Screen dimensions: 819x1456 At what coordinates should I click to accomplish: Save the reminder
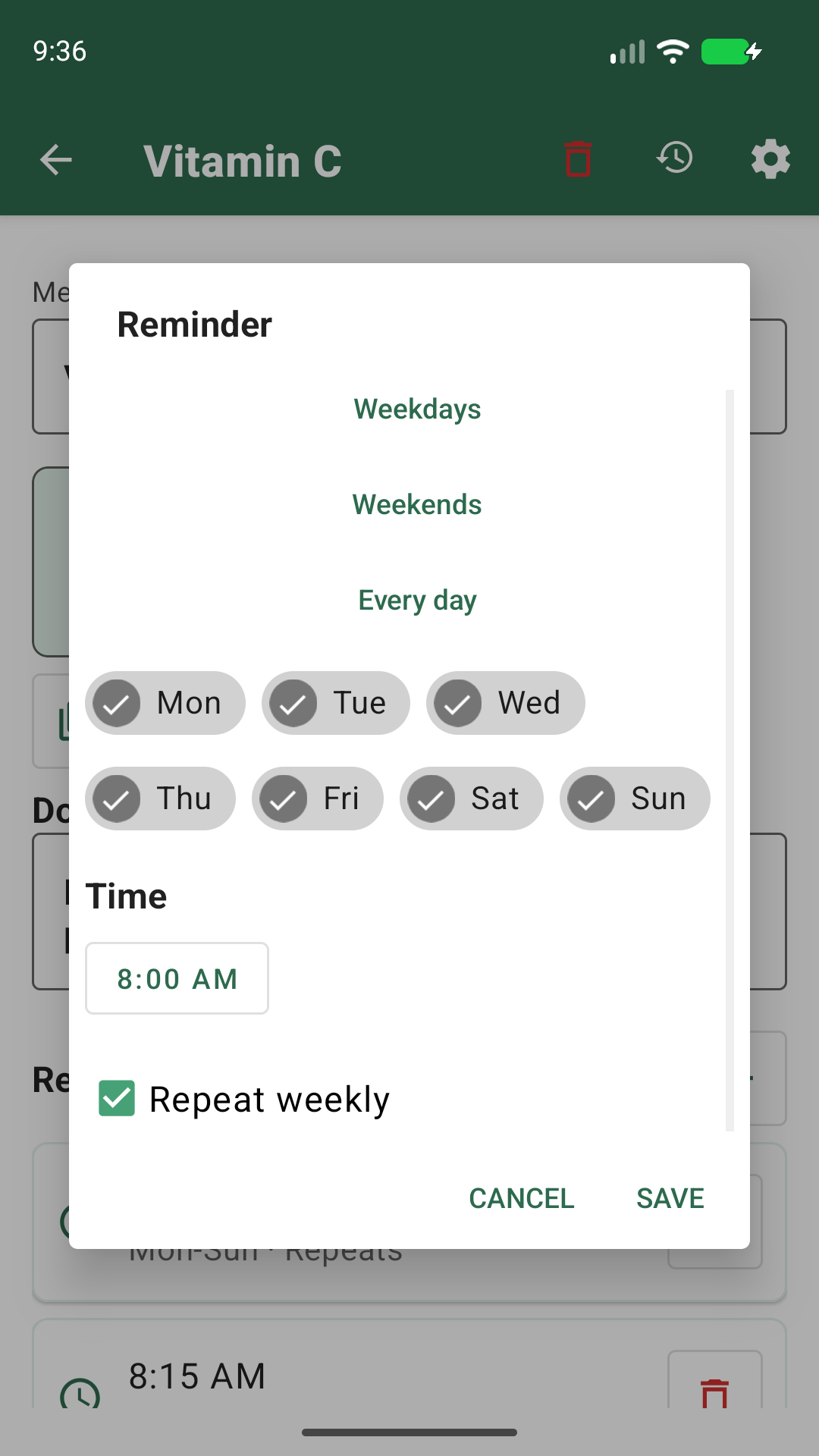[670, 1198]
